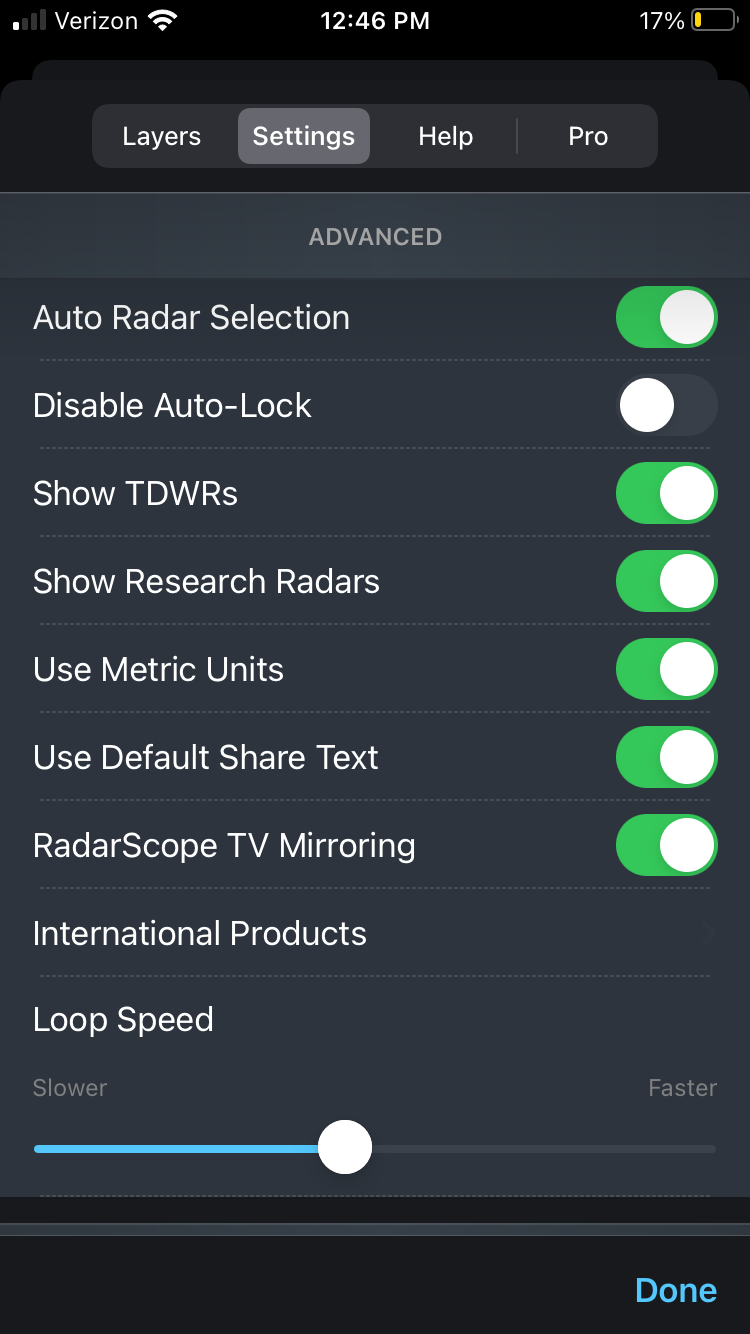The image size is (750, 1334).
Task: Select the Loop Speed row label
Action: [x=123, y=1019]
